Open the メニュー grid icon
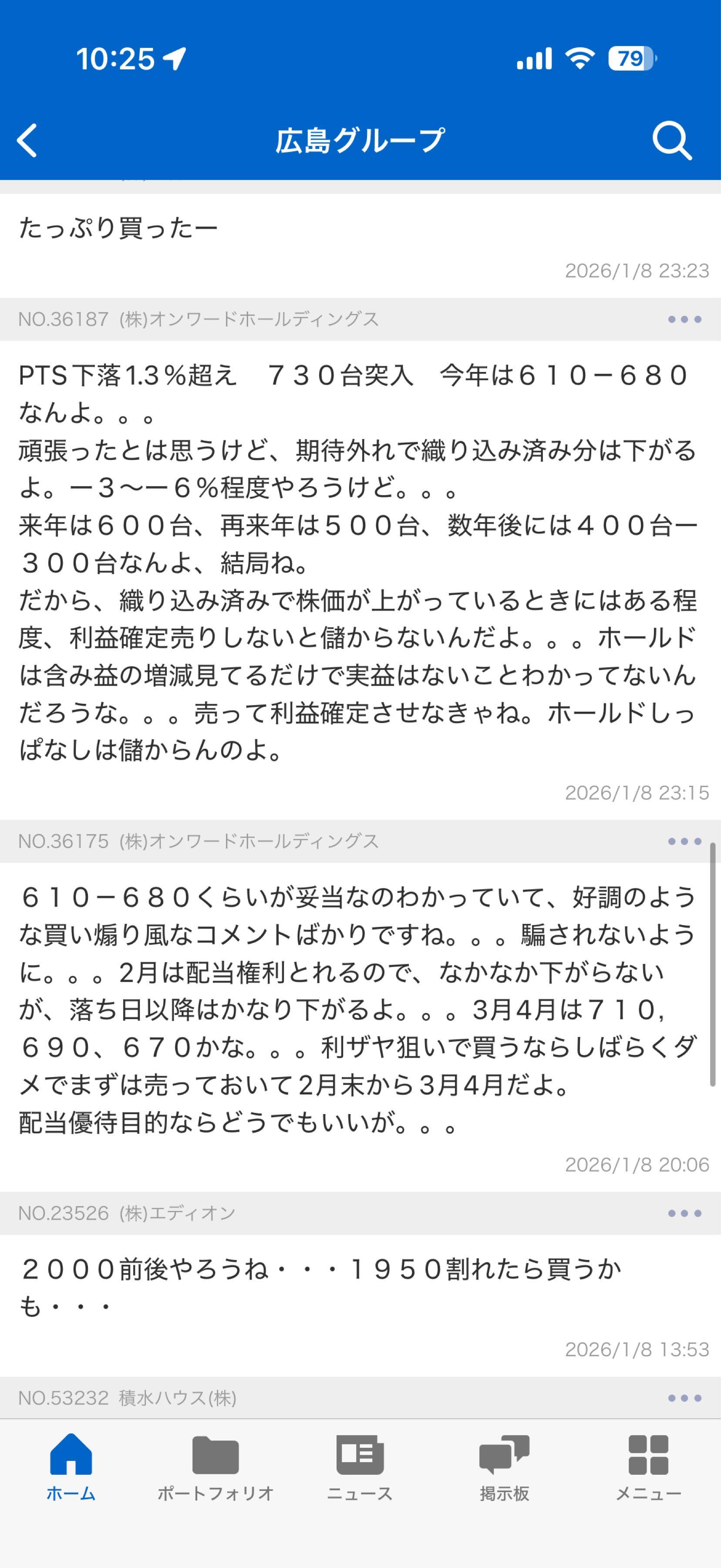Image resolution: width=721 pixels, height=1568 pixels. 649,1455
